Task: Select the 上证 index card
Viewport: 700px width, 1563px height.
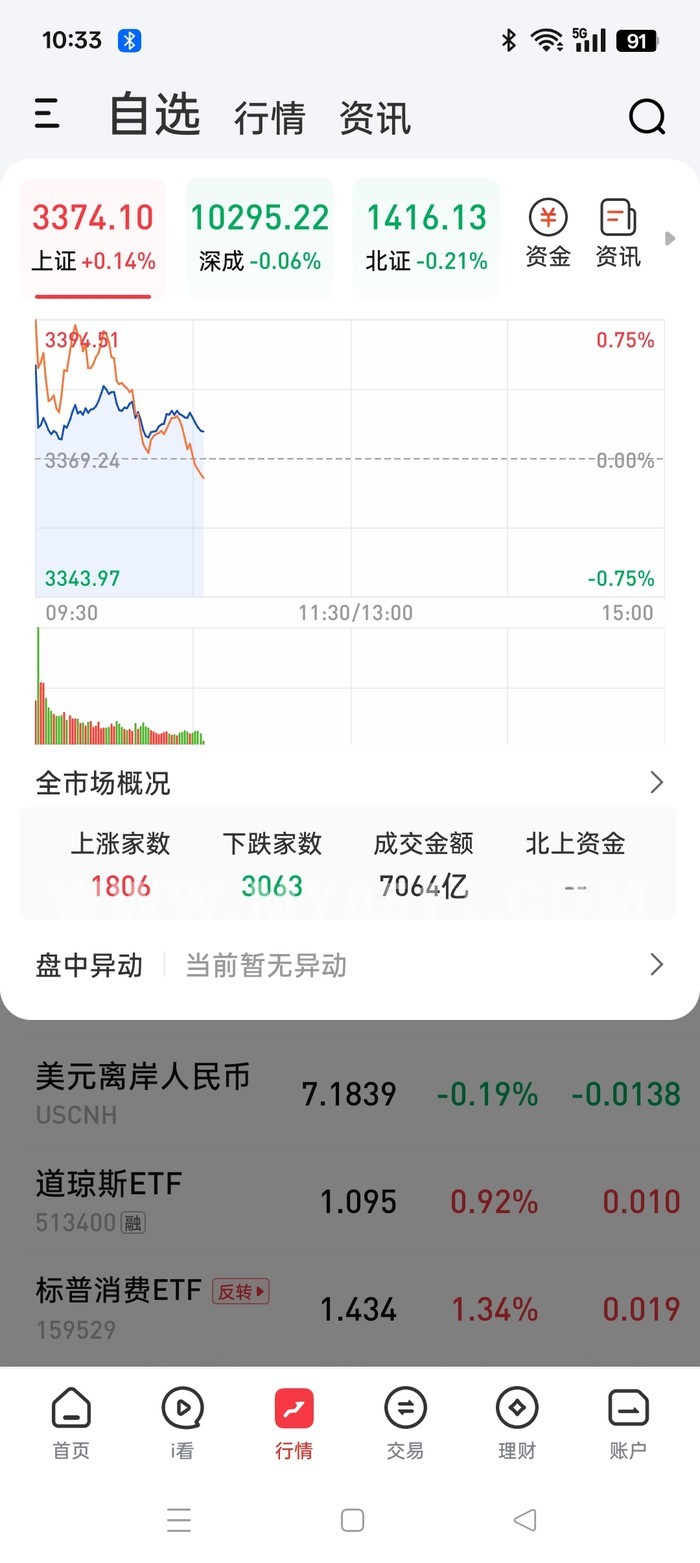Action: (x=93, y=236)
